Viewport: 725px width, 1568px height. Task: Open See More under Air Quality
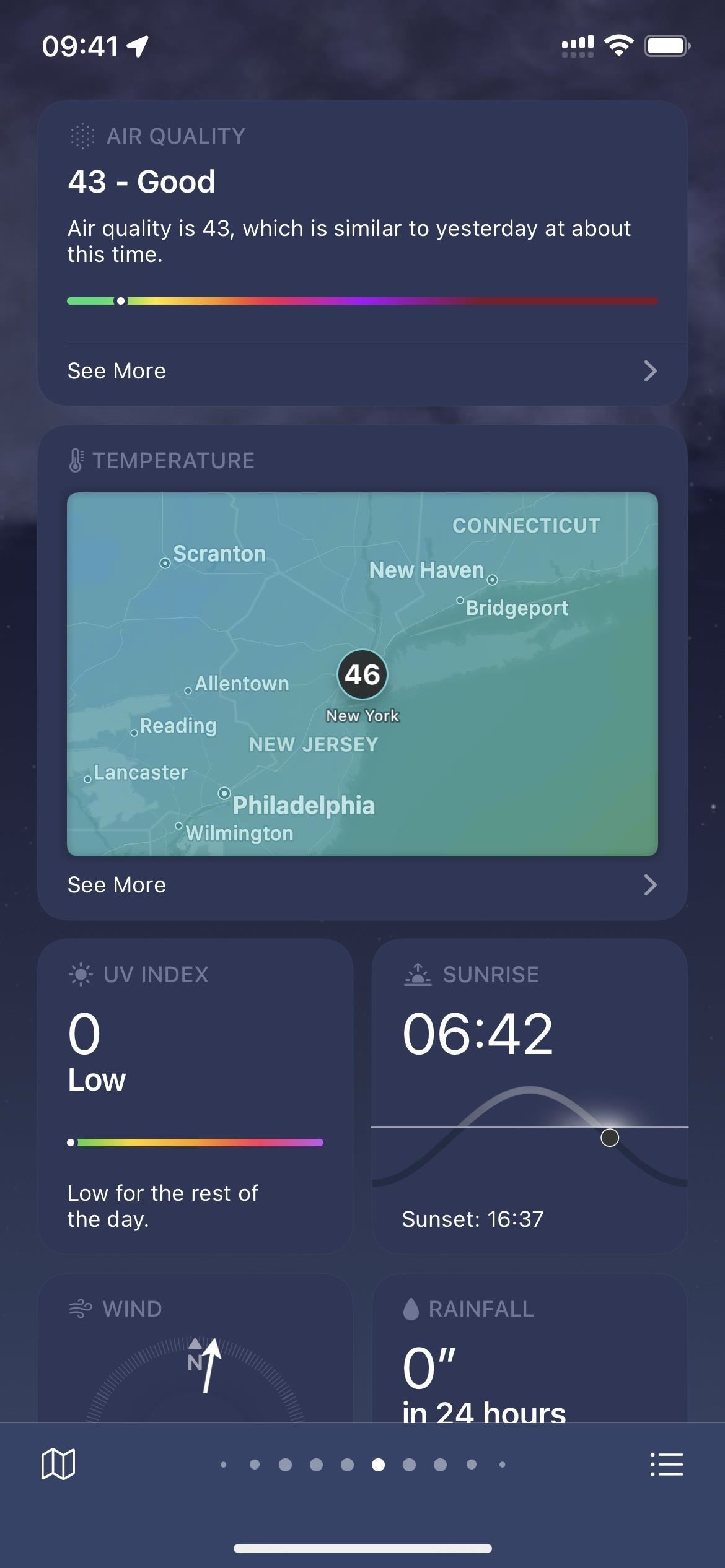click(362, 371)
